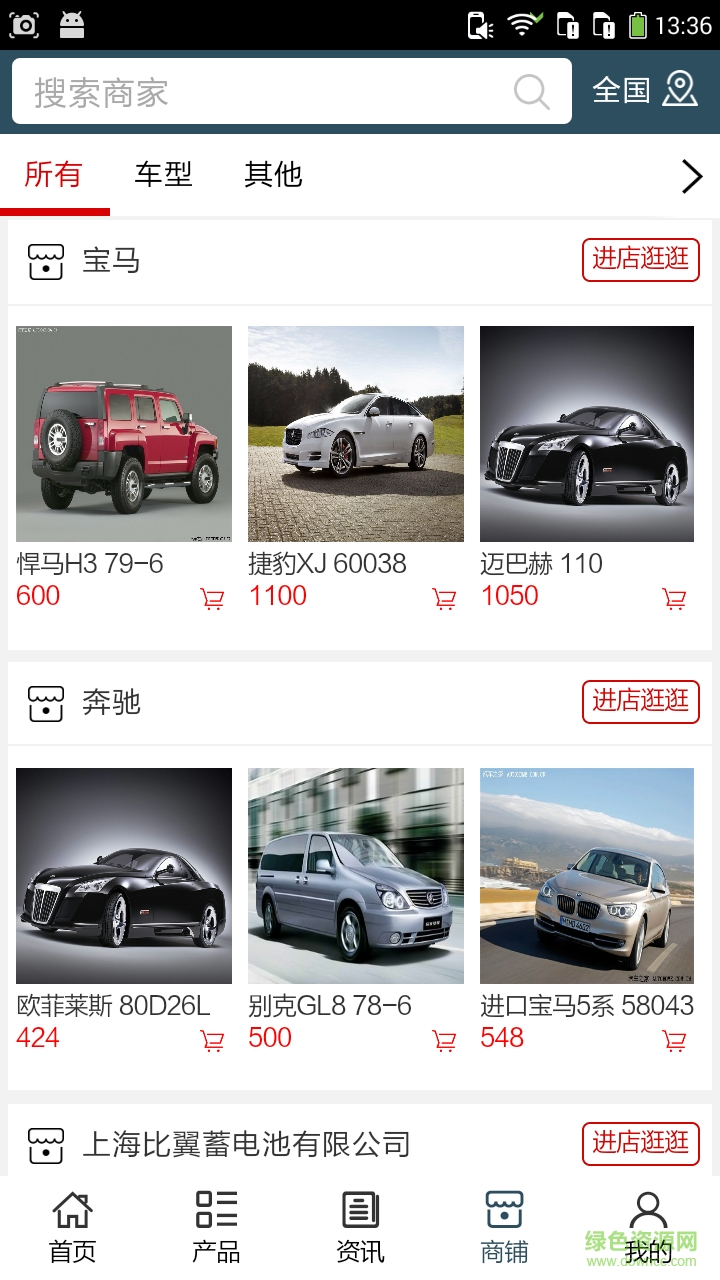Switch to the 车型 tab
The width and height of the screenshot is (720, 1280).
click(x=163, y=174)
